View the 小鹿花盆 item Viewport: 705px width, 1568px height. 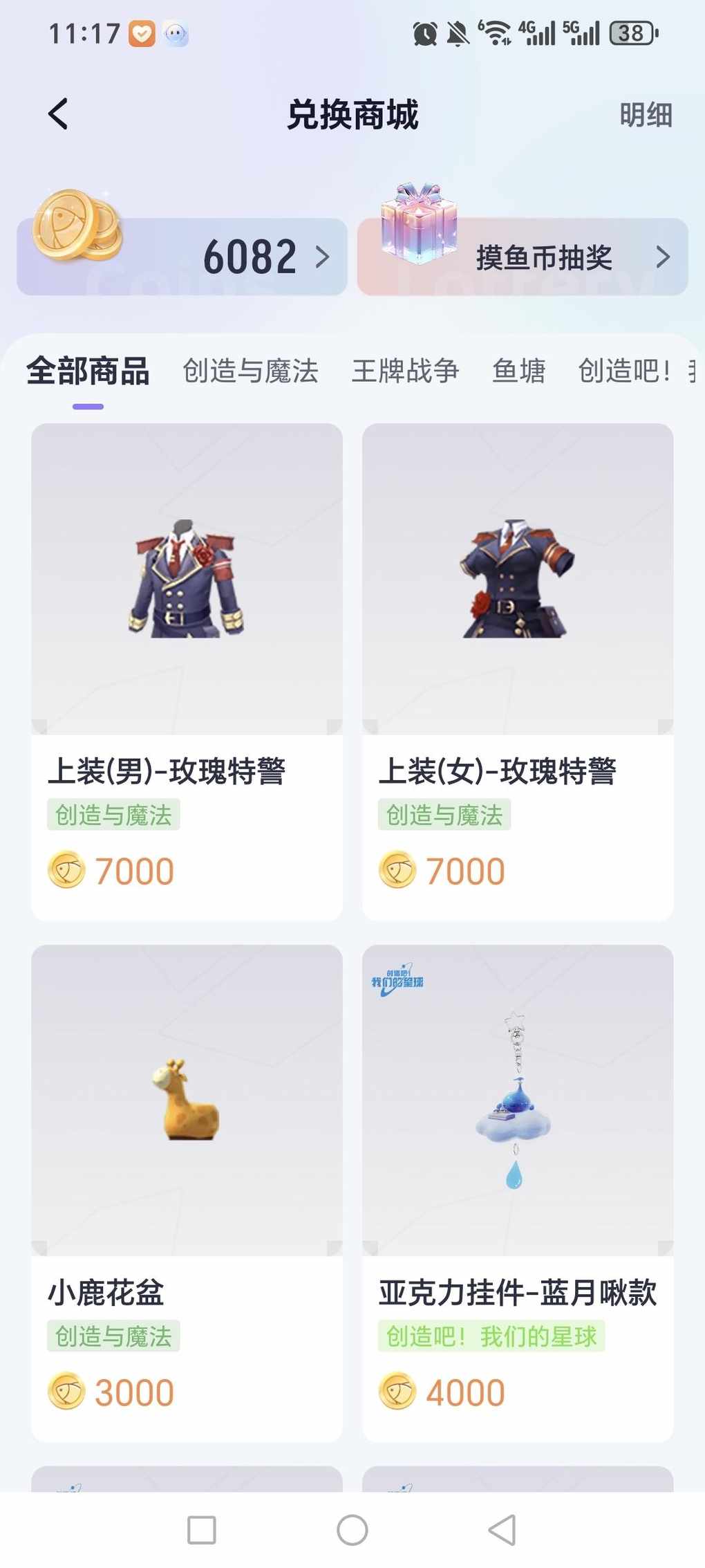point(187,1192)
